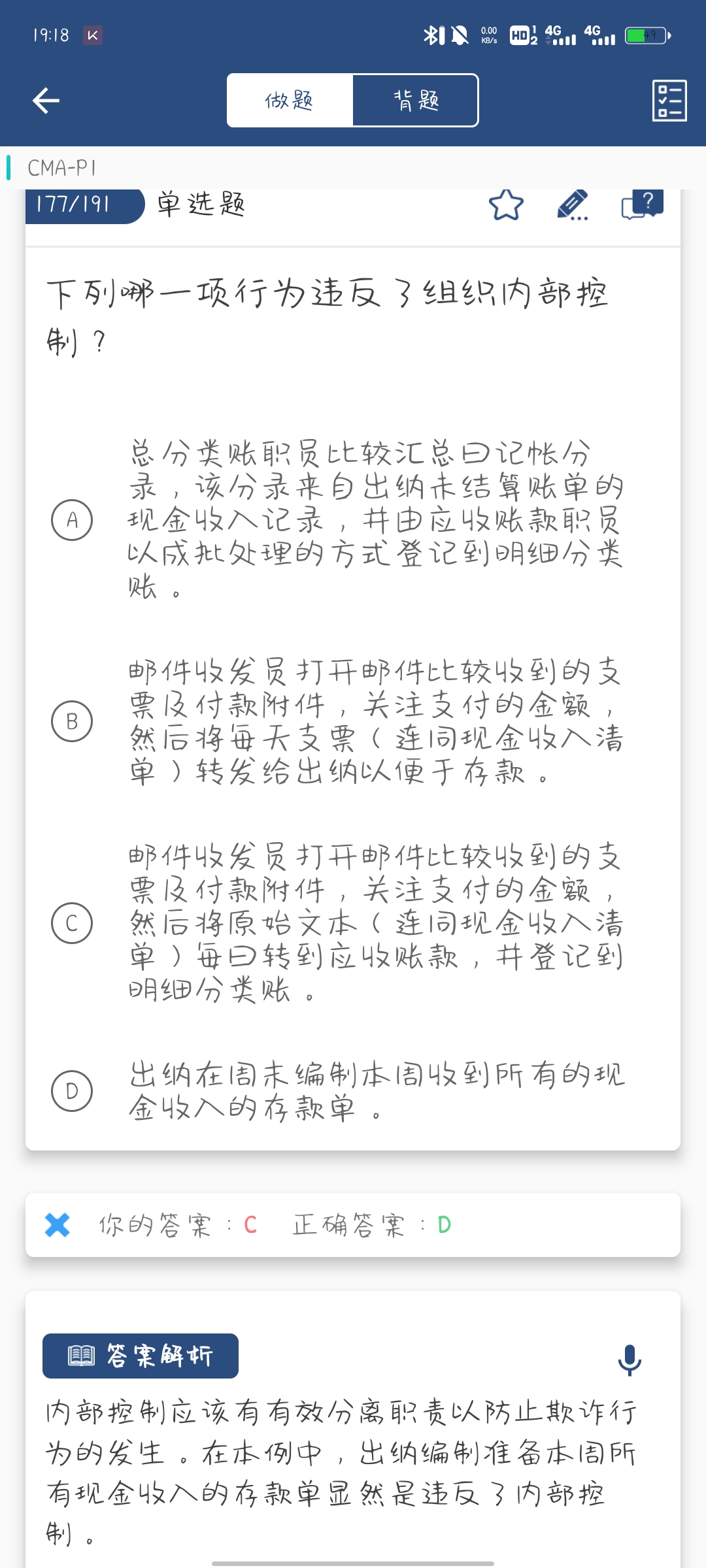Select answer option A
This screenshot has height=1568, width=706.
tap(72, 520)
